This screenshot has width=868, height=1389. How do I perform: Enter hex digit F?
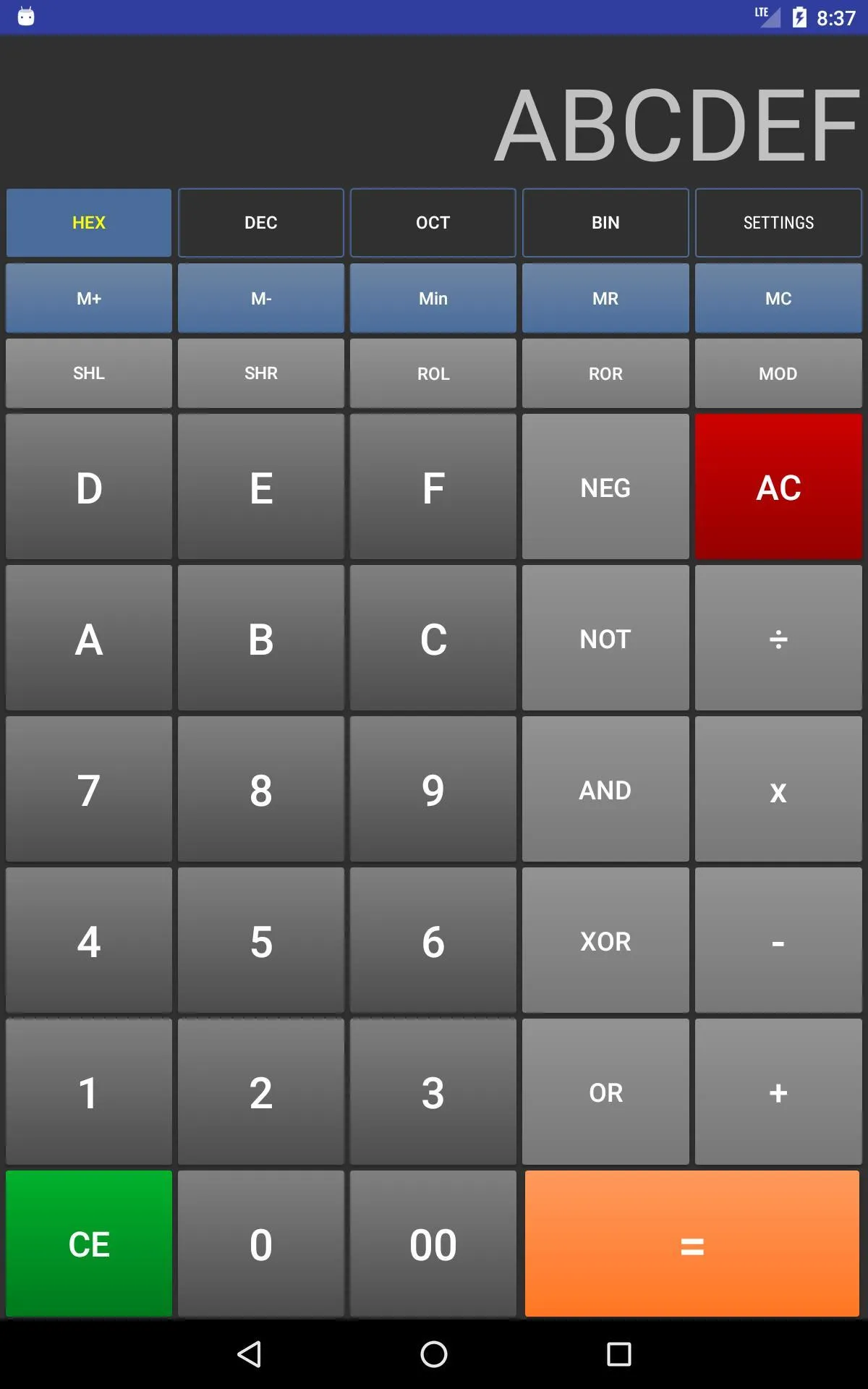pyautogui.click(x=433, y=487)
